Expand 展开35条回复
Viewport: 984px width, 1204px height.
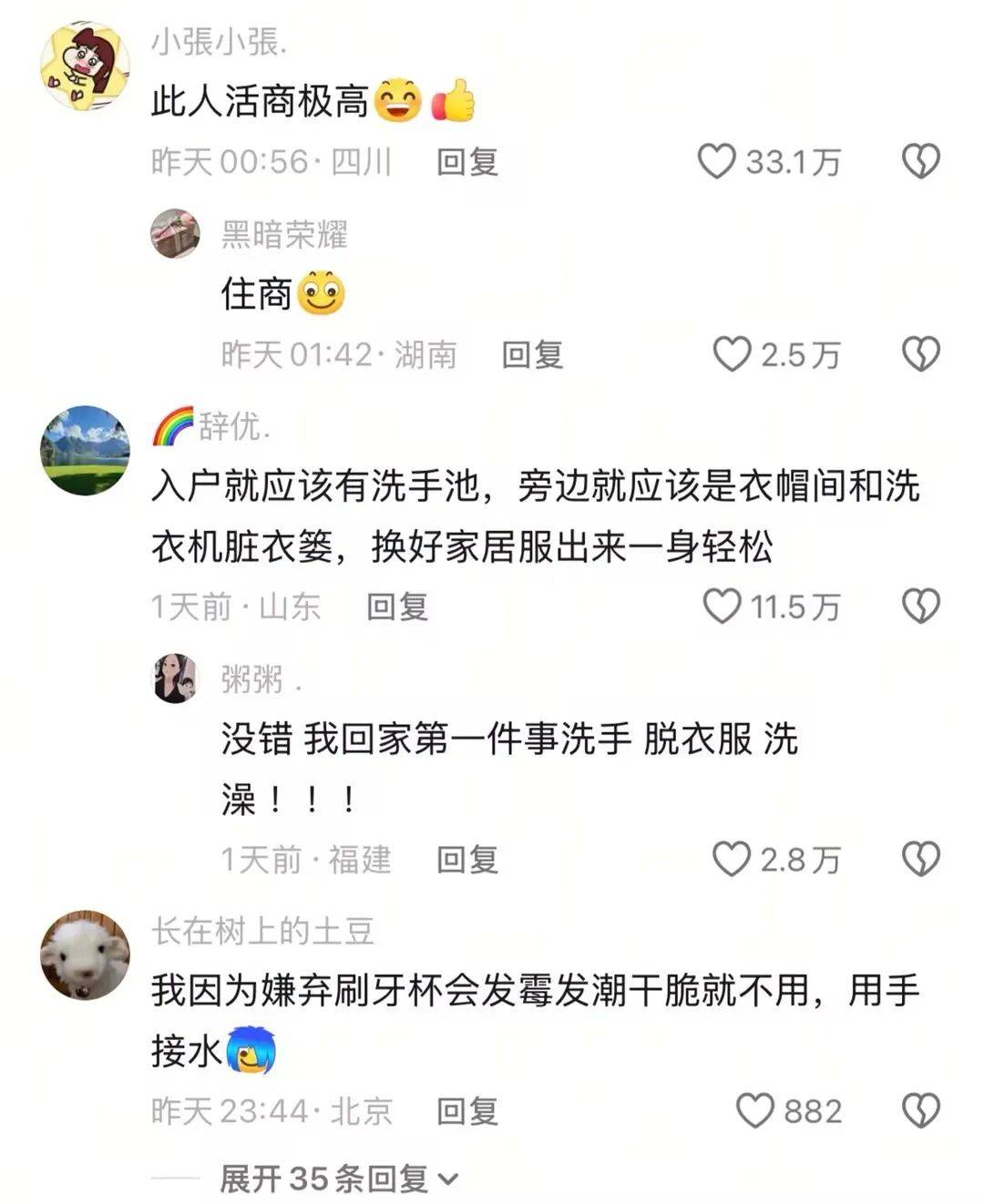[338, 1179]
